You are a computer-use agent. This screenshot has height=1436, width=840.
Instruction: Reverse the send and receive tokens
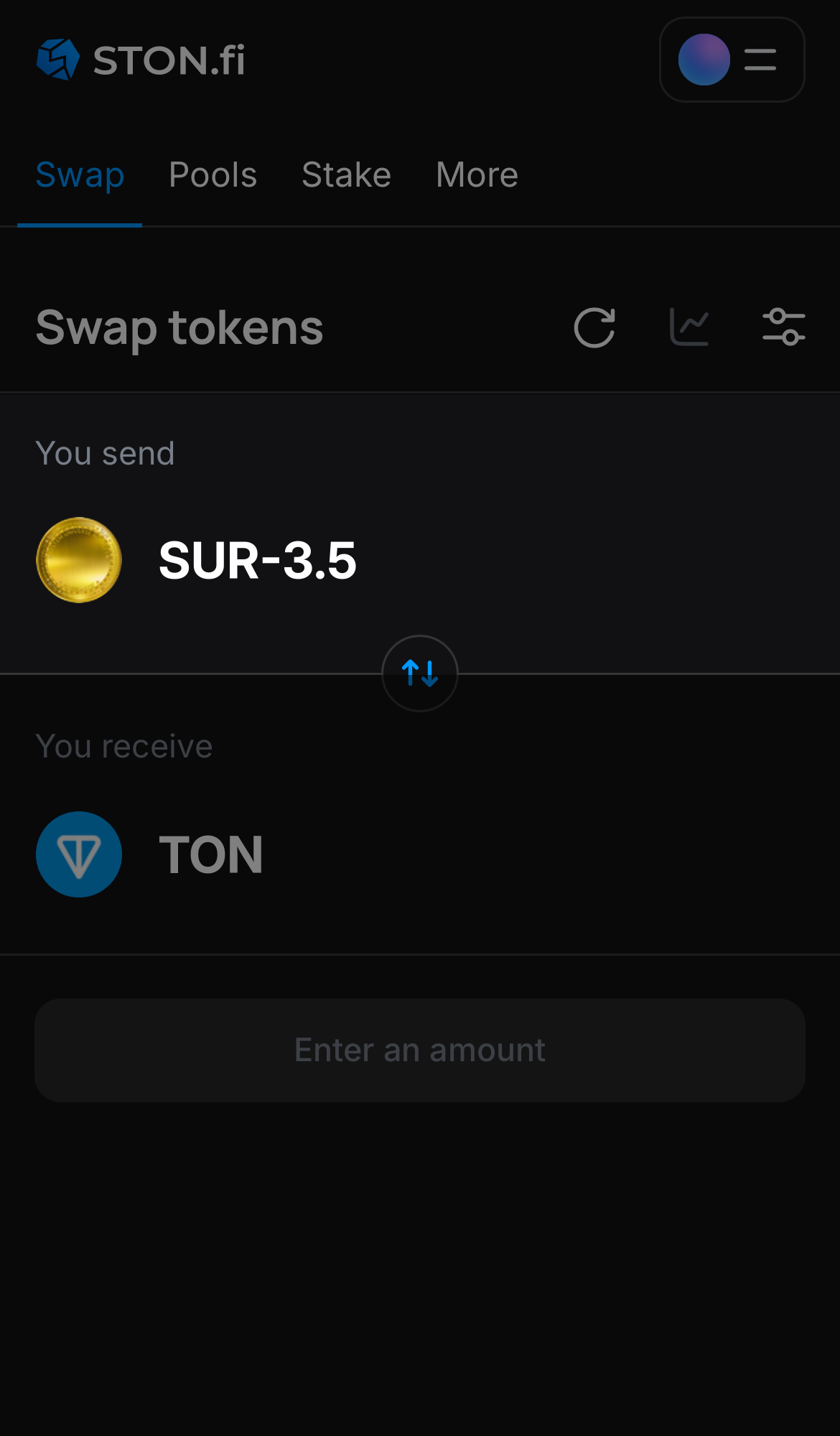click(x=420, y=673)
